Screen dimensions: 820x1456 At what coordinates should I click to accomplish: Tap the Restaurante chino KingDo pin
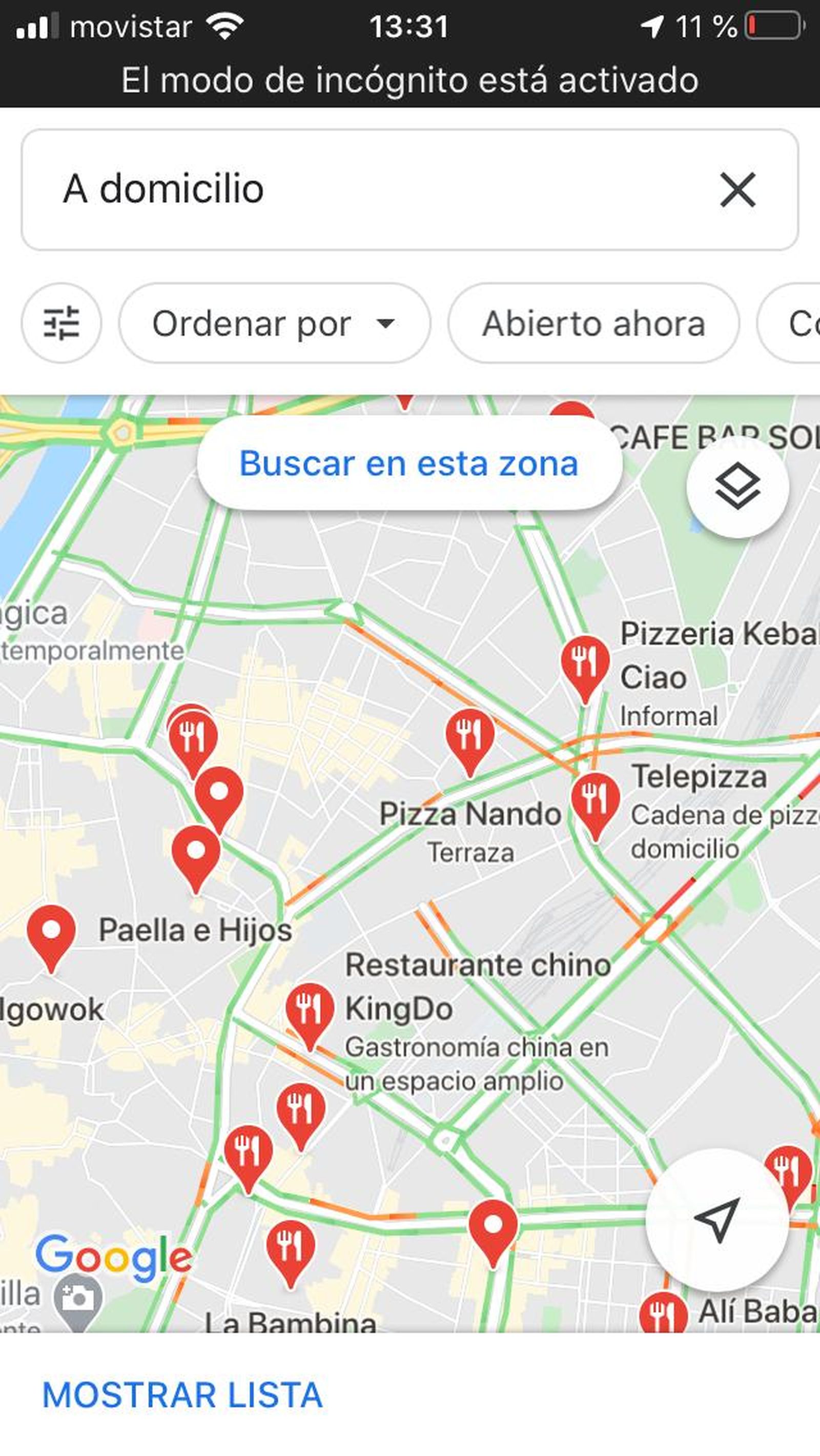coord(310,1007)
